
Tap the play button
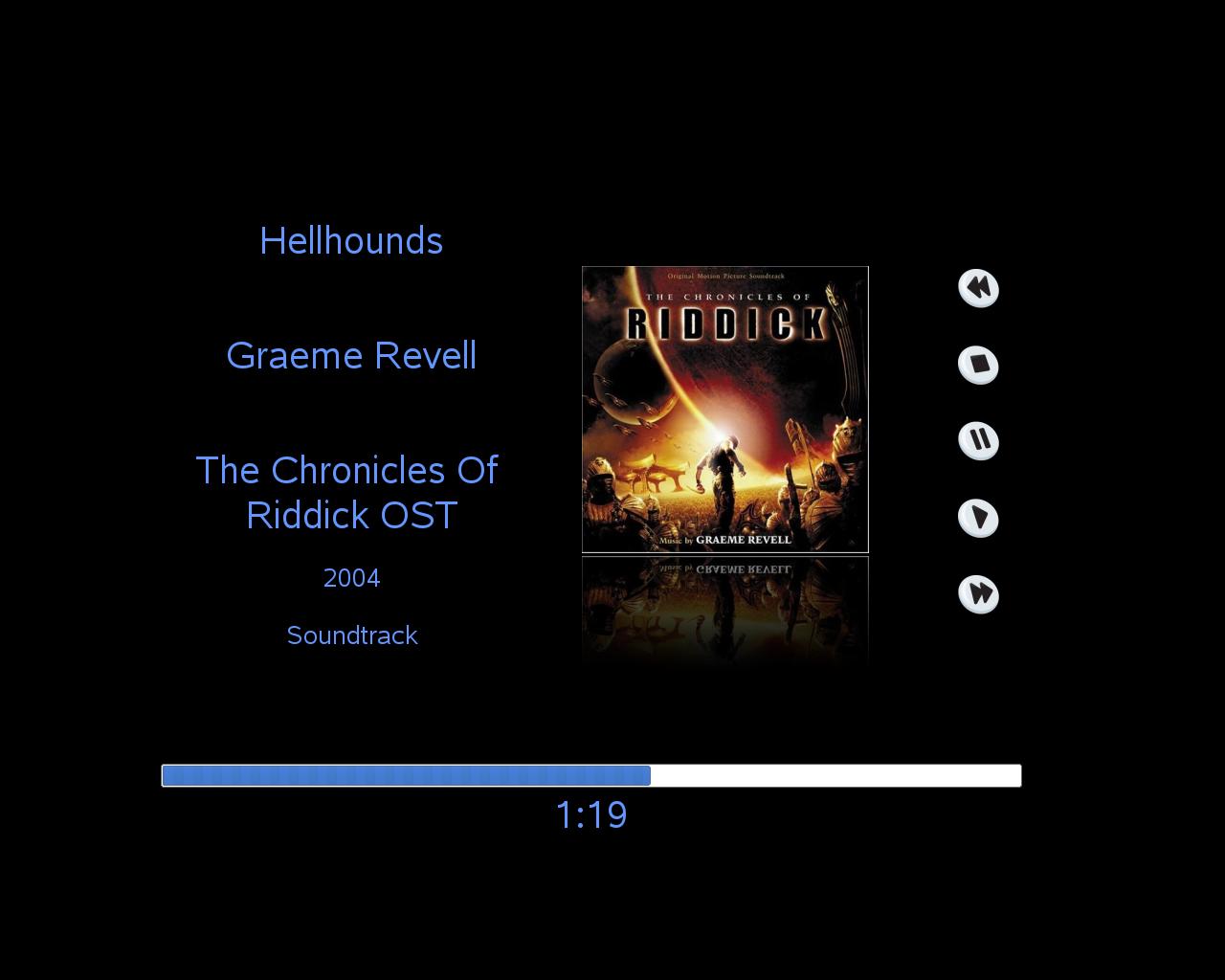tap(978, 518)
